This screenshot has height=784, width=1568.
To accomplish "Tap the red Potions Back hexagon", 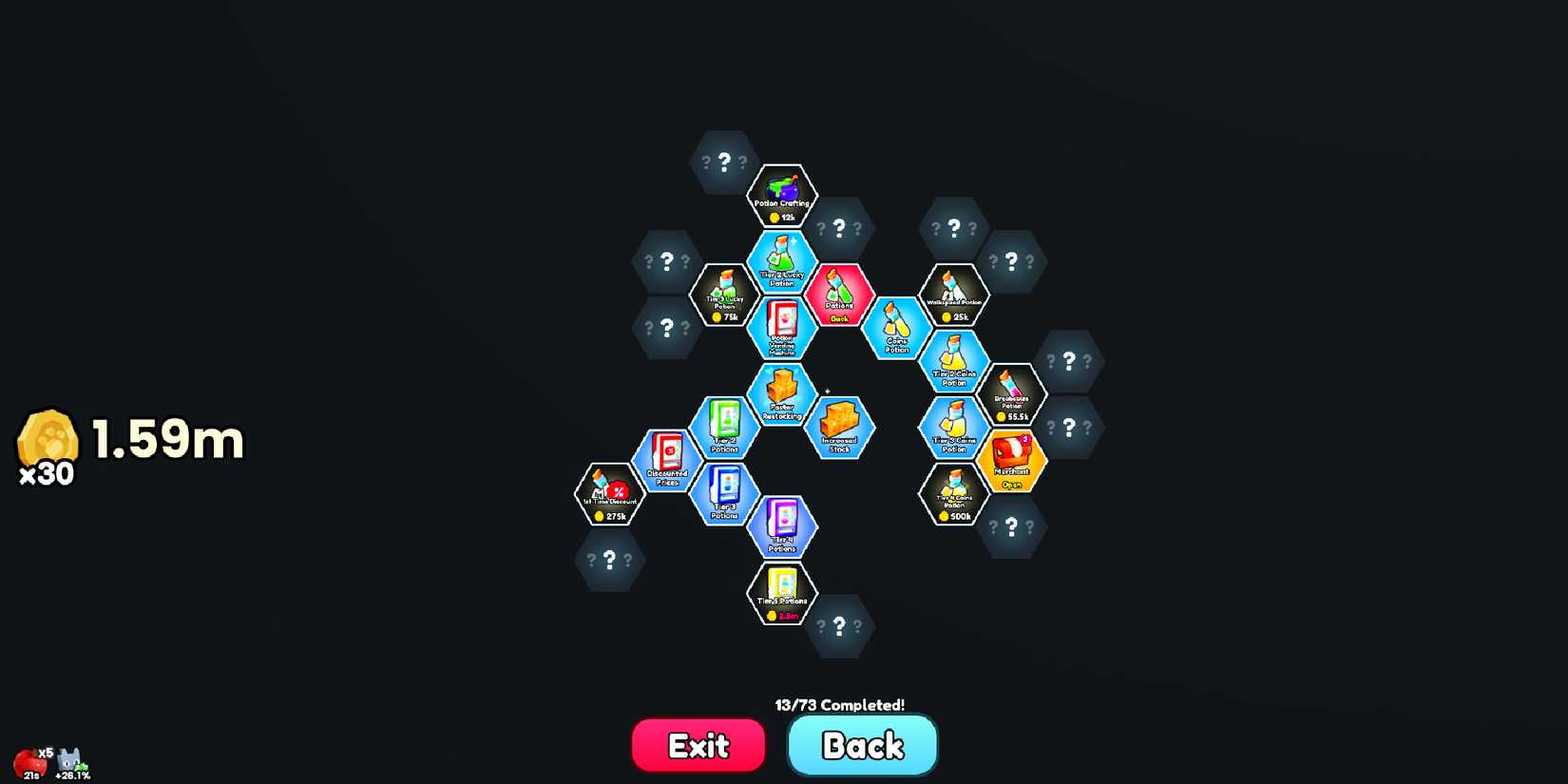I will [x=839, y=296].
